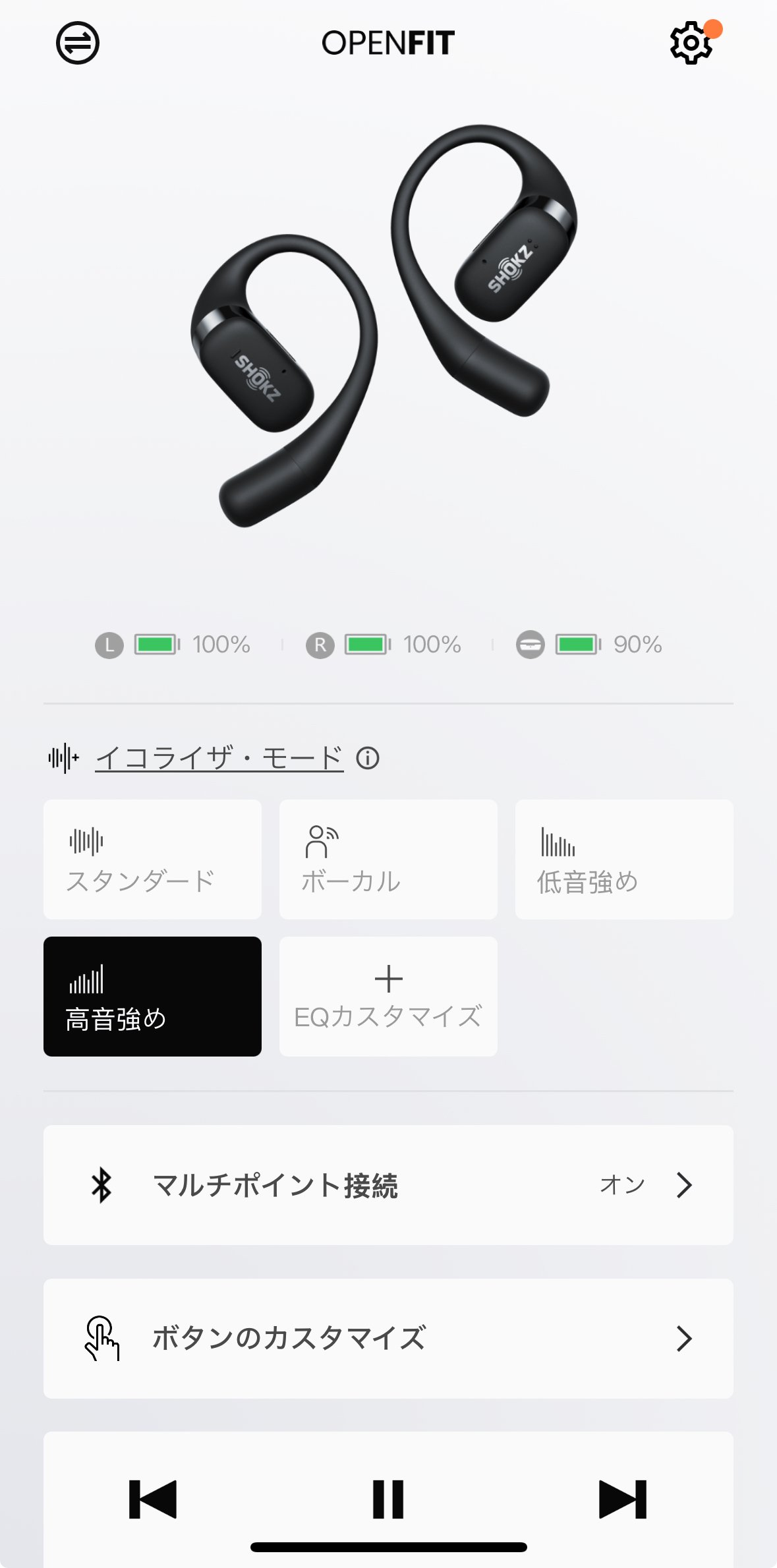Skip to the previous track
The width and height of the screenshot is (777, 1568).
(x=153, y=1499)
